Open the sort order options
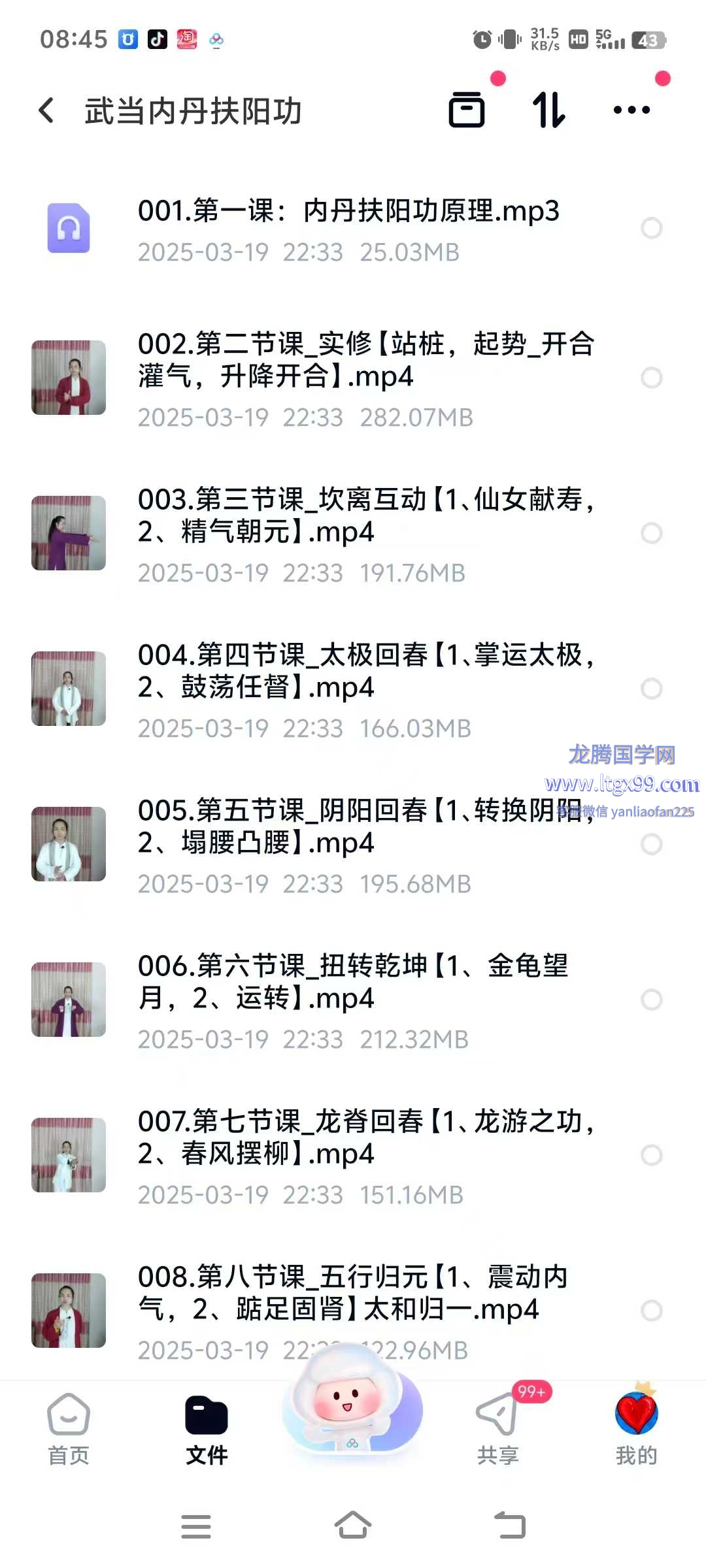 pos(549,110)
